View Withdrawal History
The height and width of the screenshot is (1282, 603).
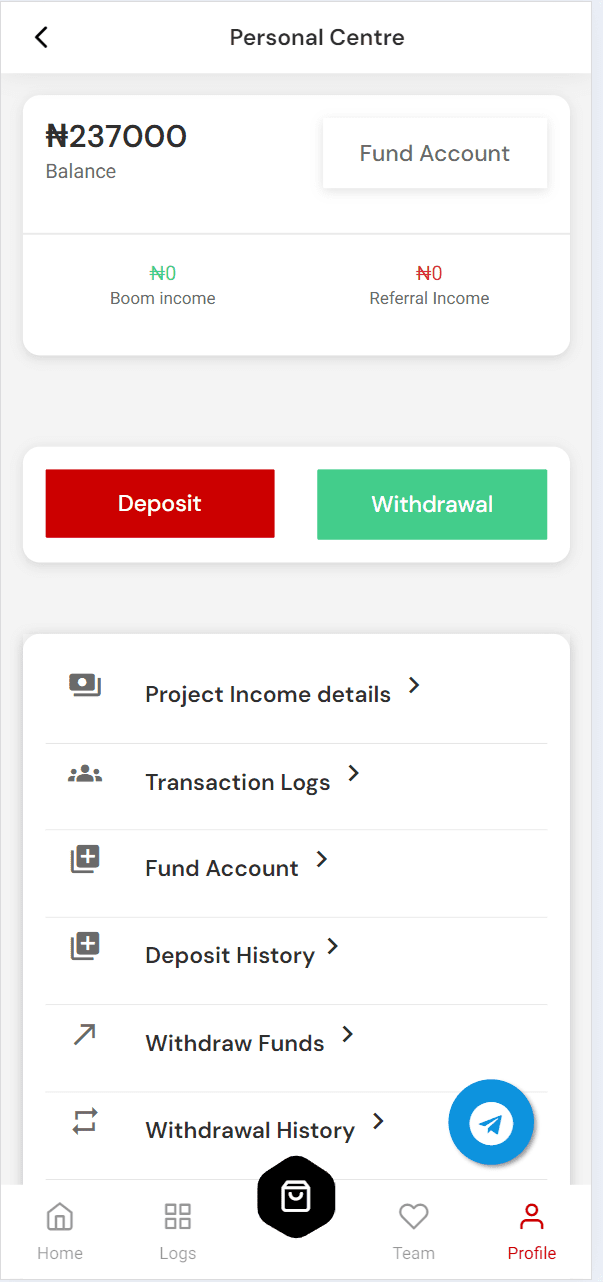click(x=250, y=1130)
